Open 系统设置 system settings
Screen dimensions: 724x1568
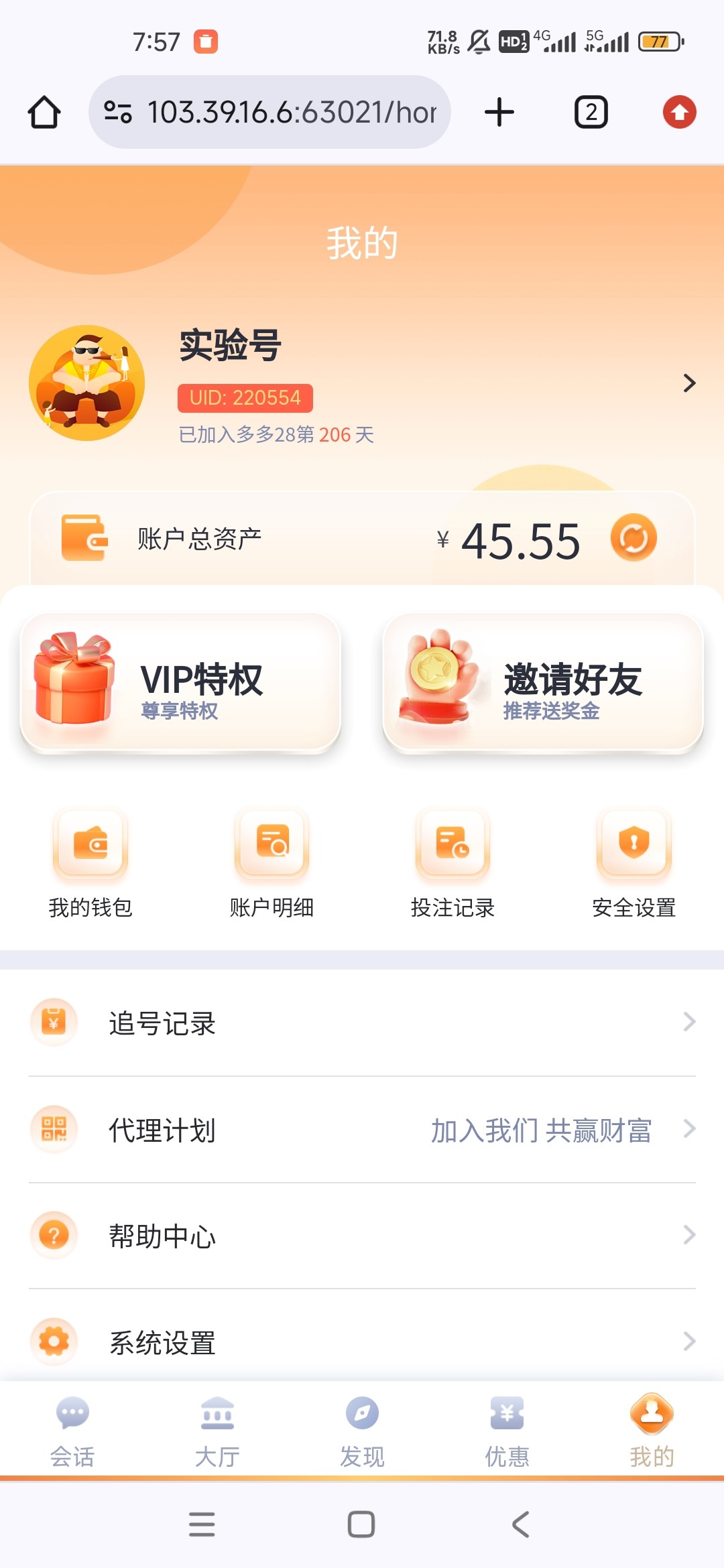pos(362,1342)
